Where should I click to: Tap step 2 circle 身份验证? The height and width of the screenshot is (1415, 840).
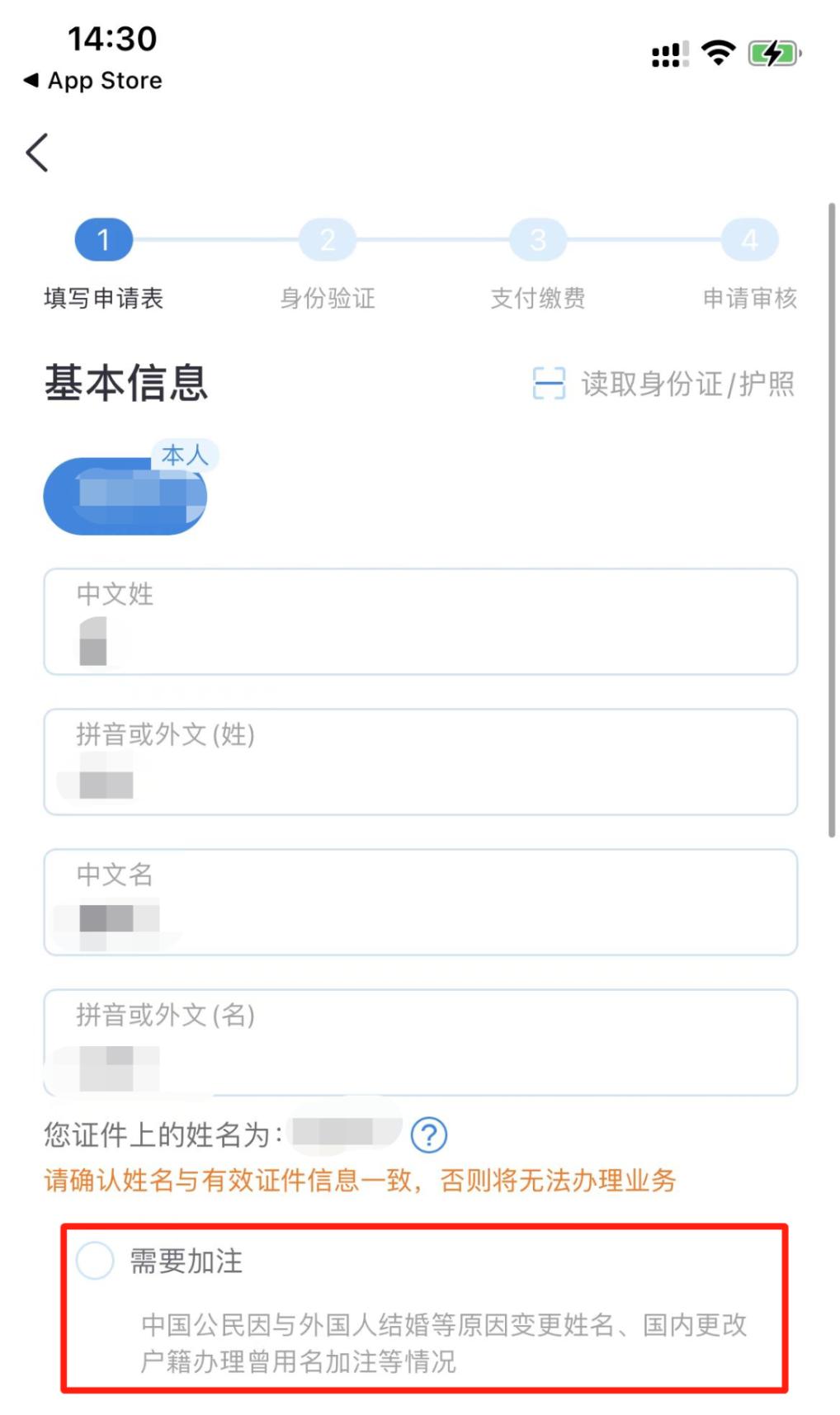[328, 240]
